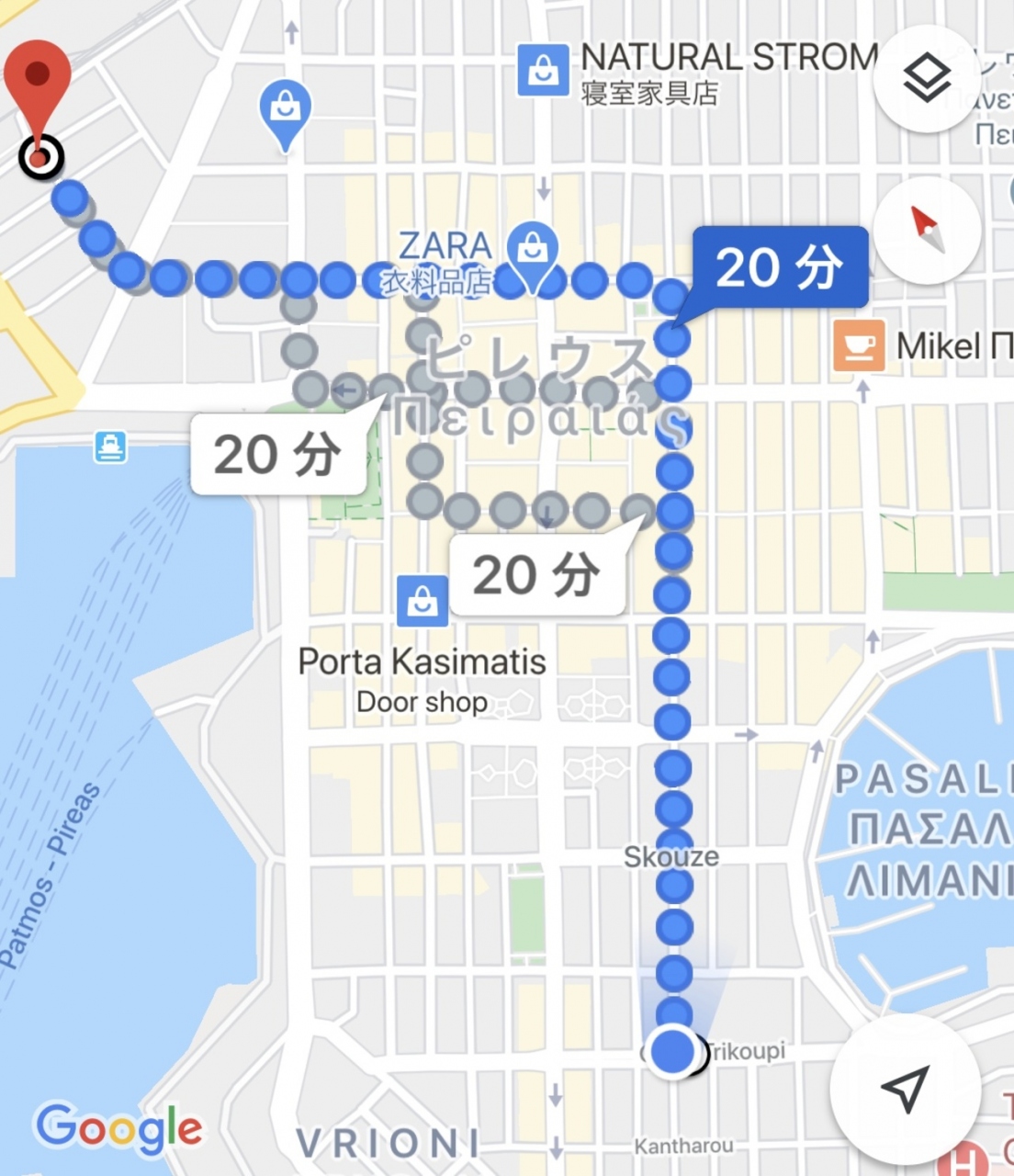Open the NATURAL STROM shop marker
The image size is (1014, 1176).
[544, 70]
